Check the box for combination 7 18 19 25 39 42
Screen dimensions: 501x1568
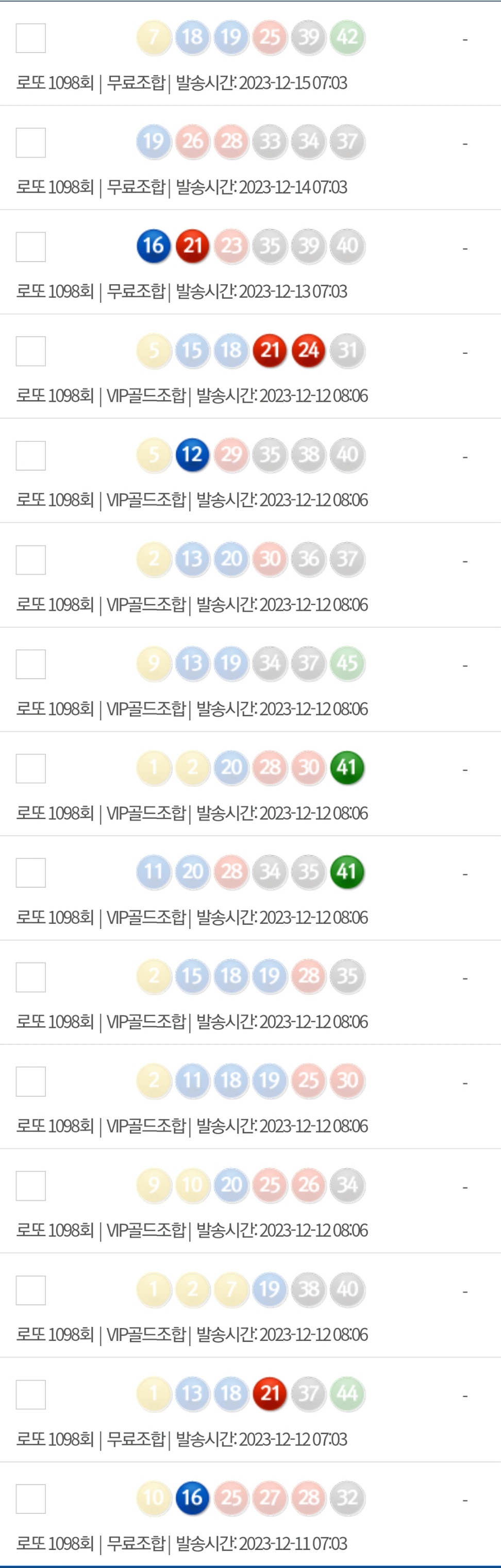pos(30,38)
